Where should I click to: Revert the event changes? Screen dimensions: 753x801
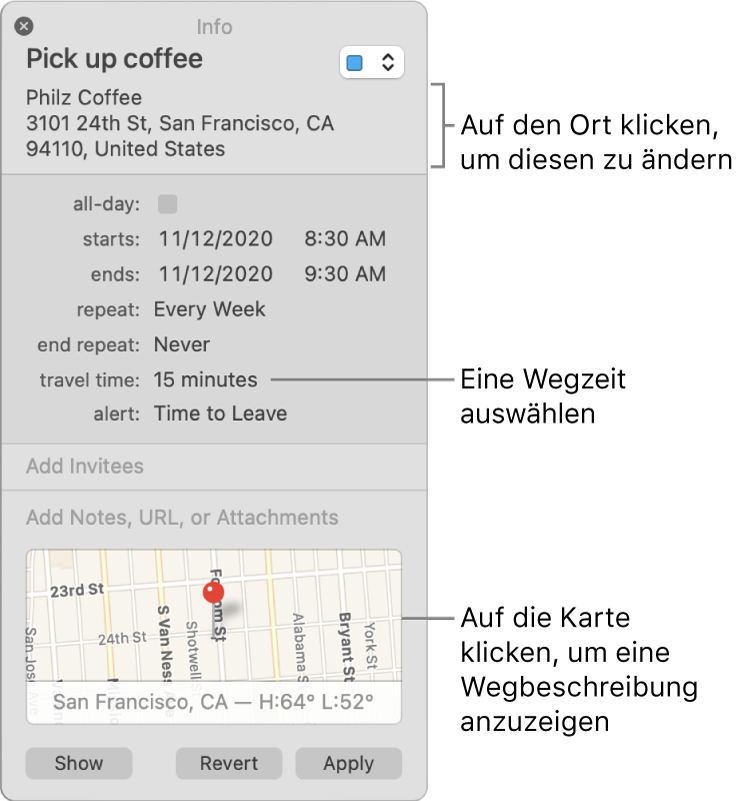click(x=229, y=763)
